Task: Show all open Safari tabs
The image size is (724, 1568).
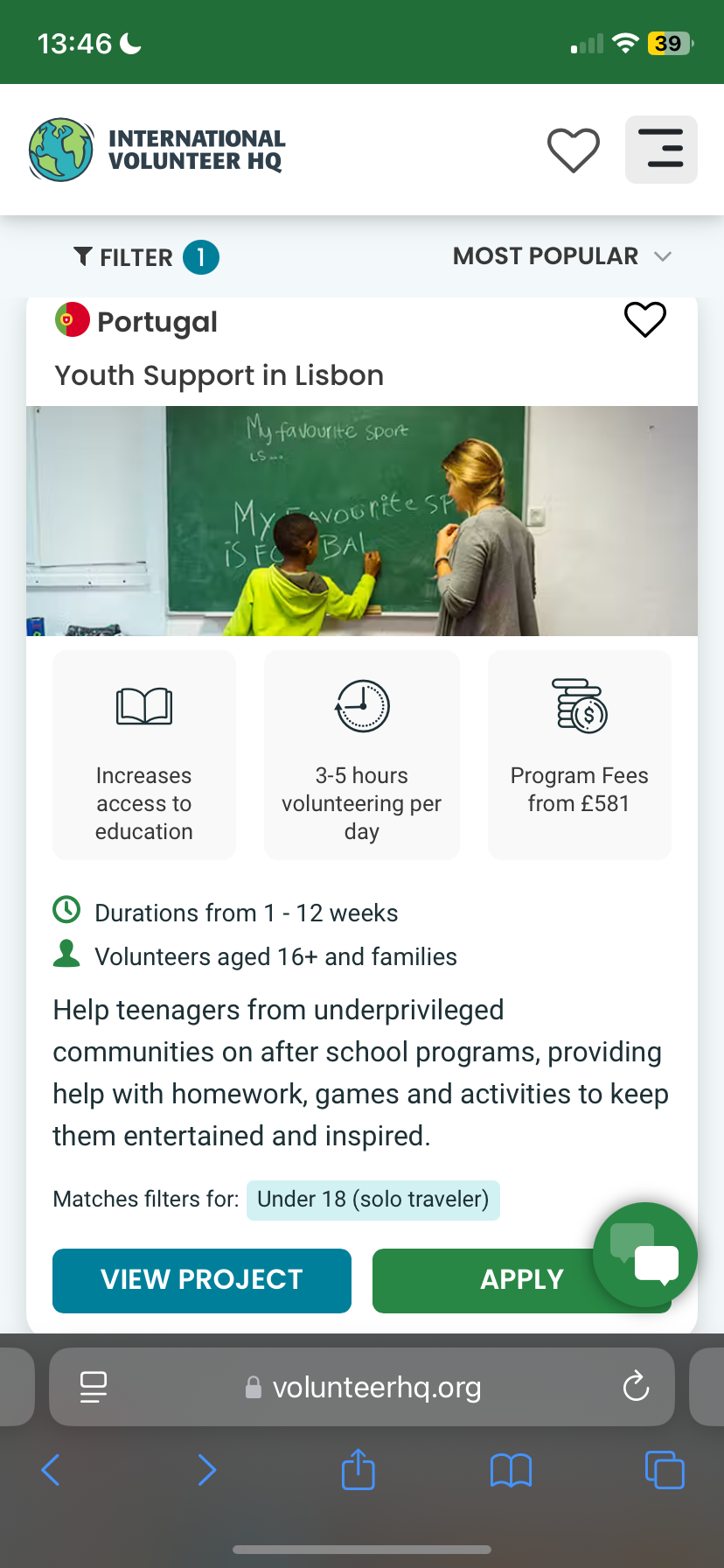Action: click(x=665, y=1470)
